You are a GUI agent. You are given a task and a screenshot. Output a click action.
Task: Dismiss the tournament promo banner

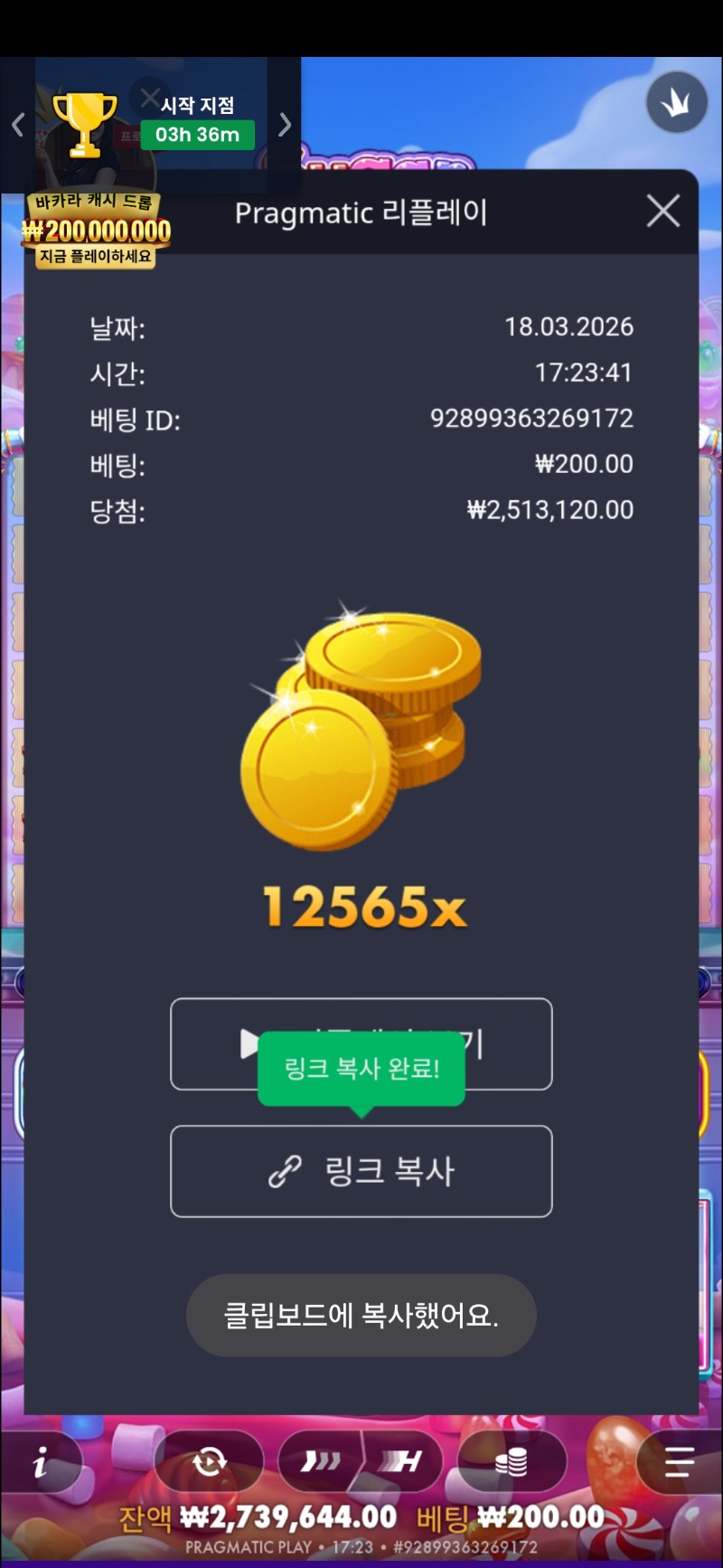[149, 95]
